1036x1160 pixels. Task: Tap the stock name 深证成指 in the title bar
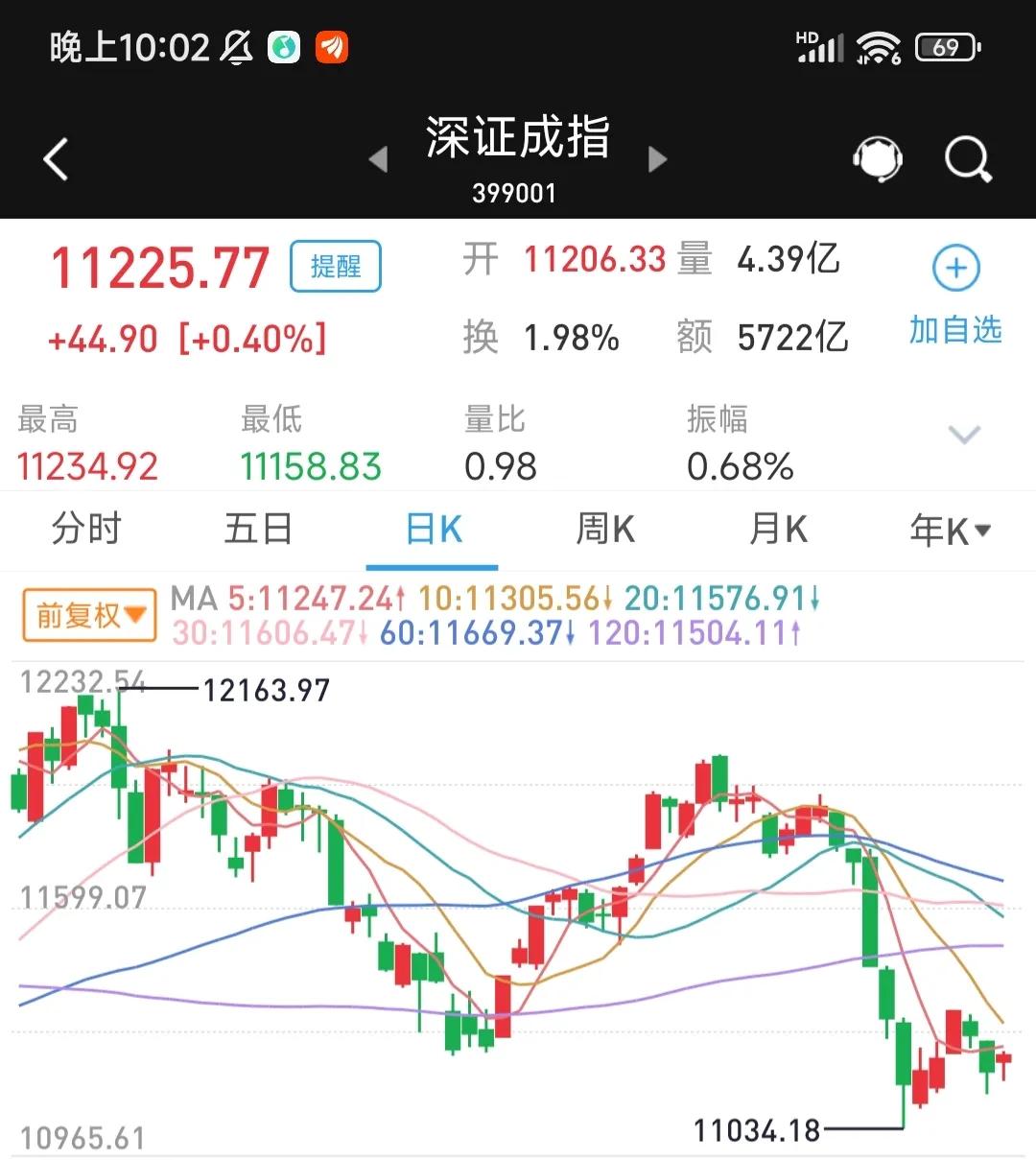coord(518,139)
